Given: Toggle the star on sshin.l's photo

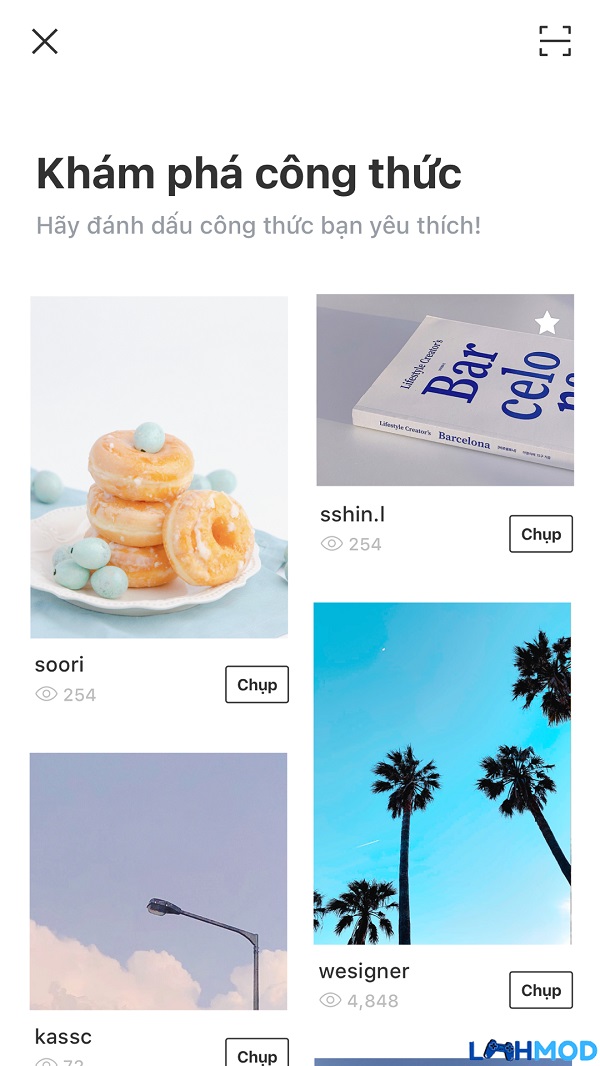Looking at the screenshot, I should pos(547,323).
